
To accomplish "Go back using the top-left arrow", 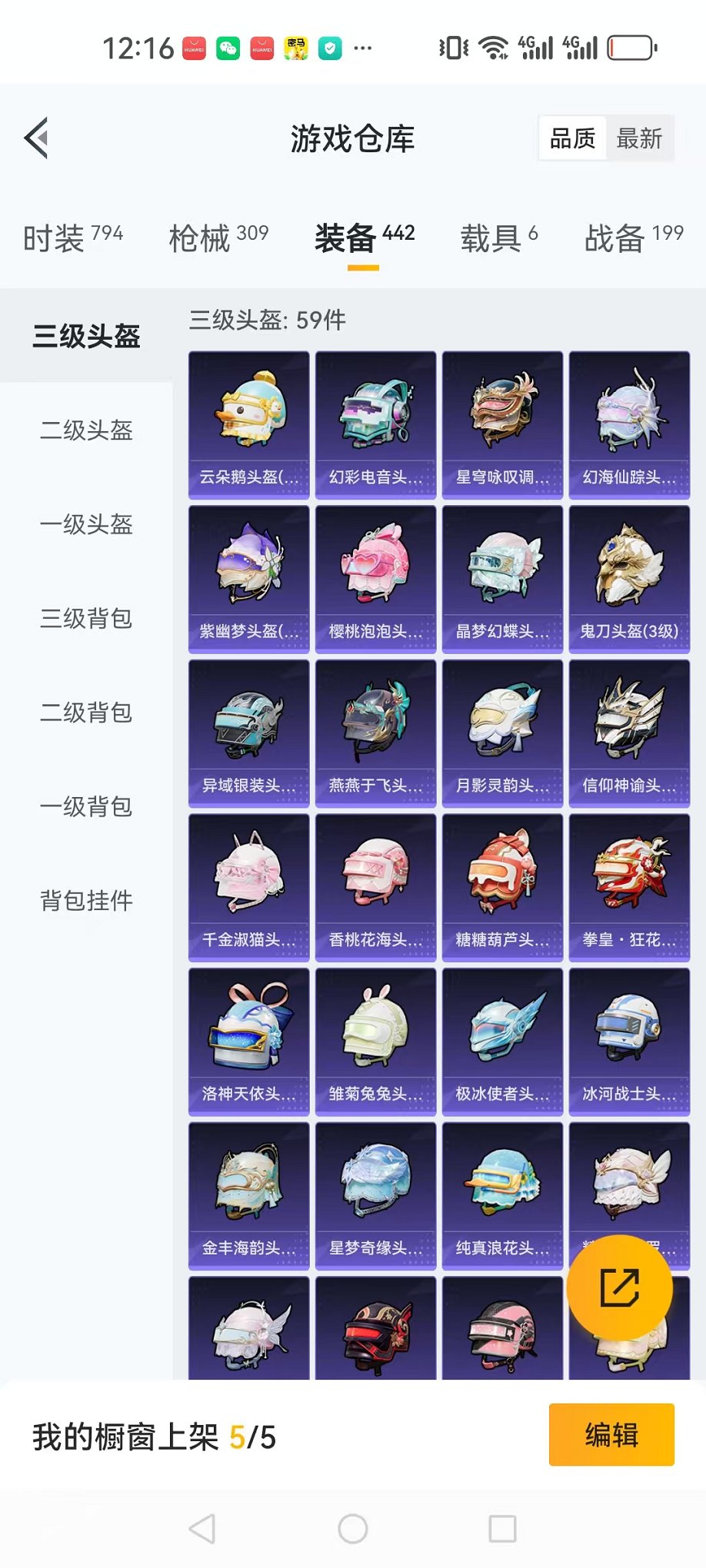I will [36, 138].
